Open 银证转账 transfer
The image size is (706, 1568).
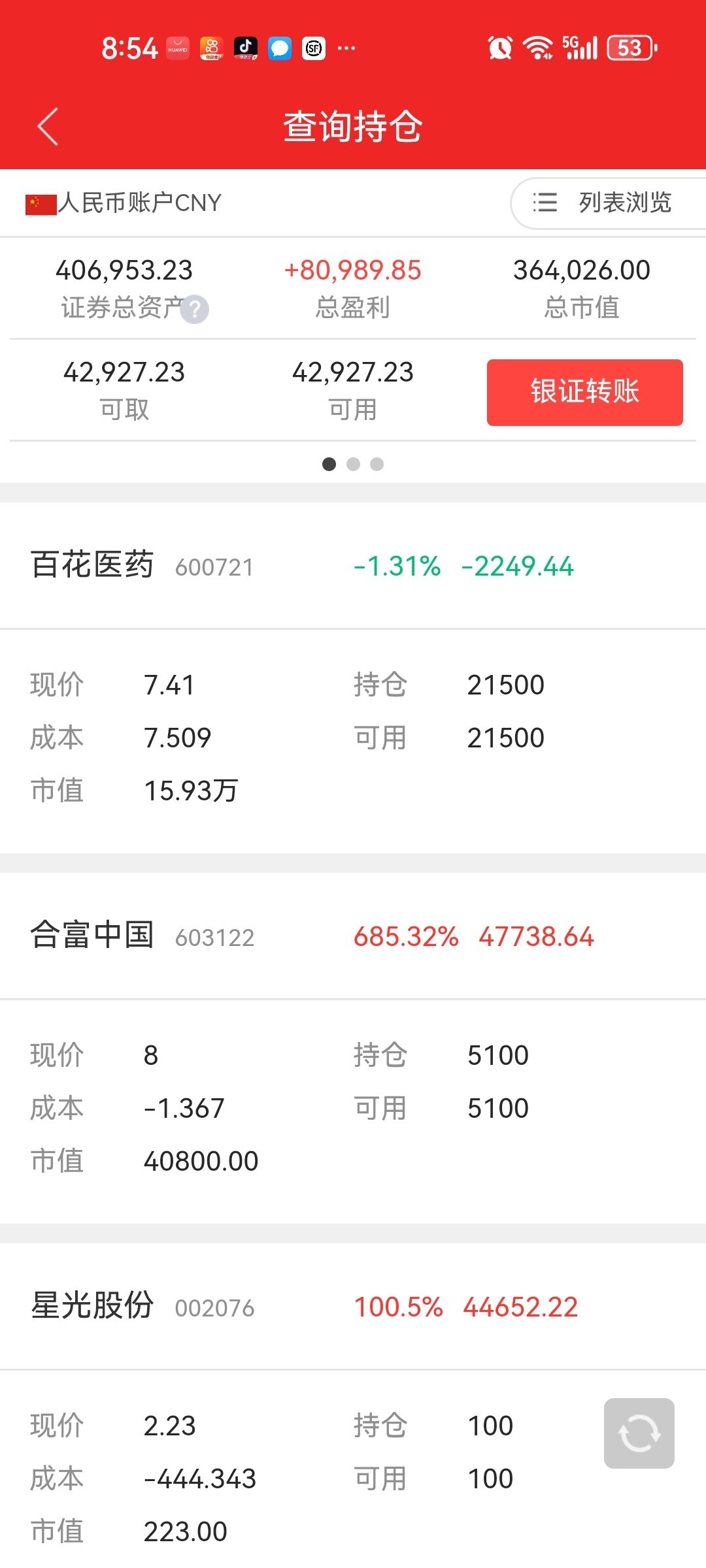[584, 392]
